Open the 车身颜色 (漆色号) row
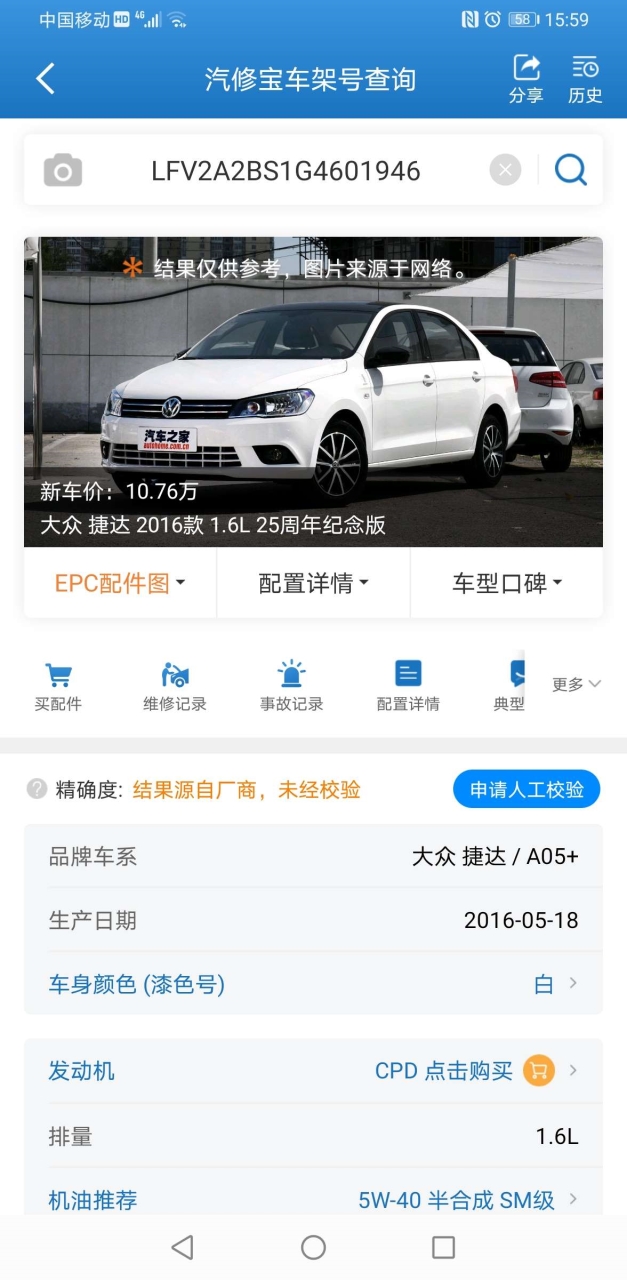 (x=313, y=984)
